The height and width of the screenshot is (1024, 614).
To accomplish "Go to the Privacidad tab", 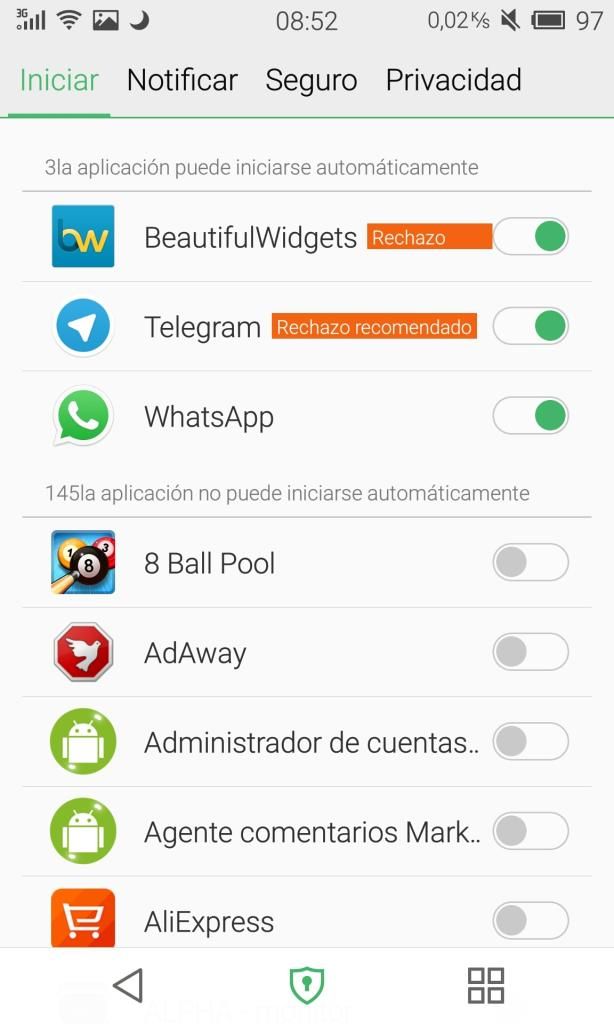I will tap(453, 80).
